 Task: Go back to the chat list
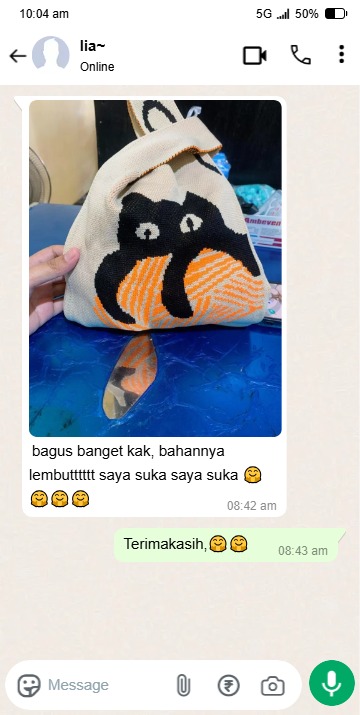18,56
